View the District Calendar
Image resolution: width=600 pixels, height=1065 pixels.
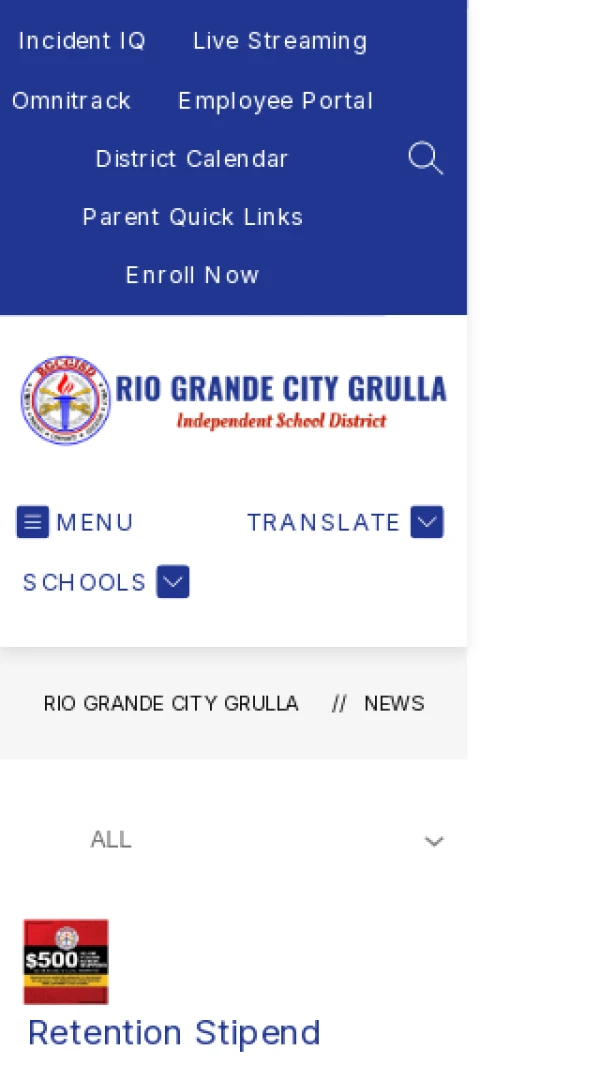coord(191,159)
